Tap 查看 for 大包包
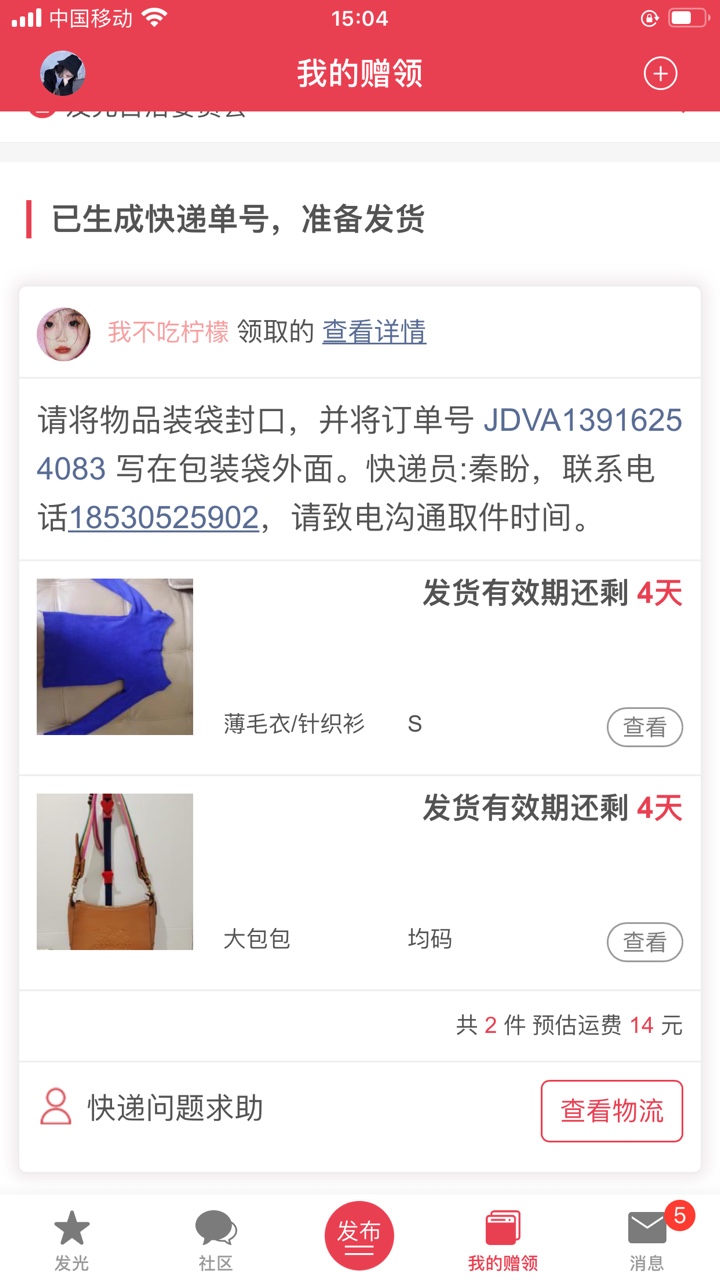 (x=644, y=942)
